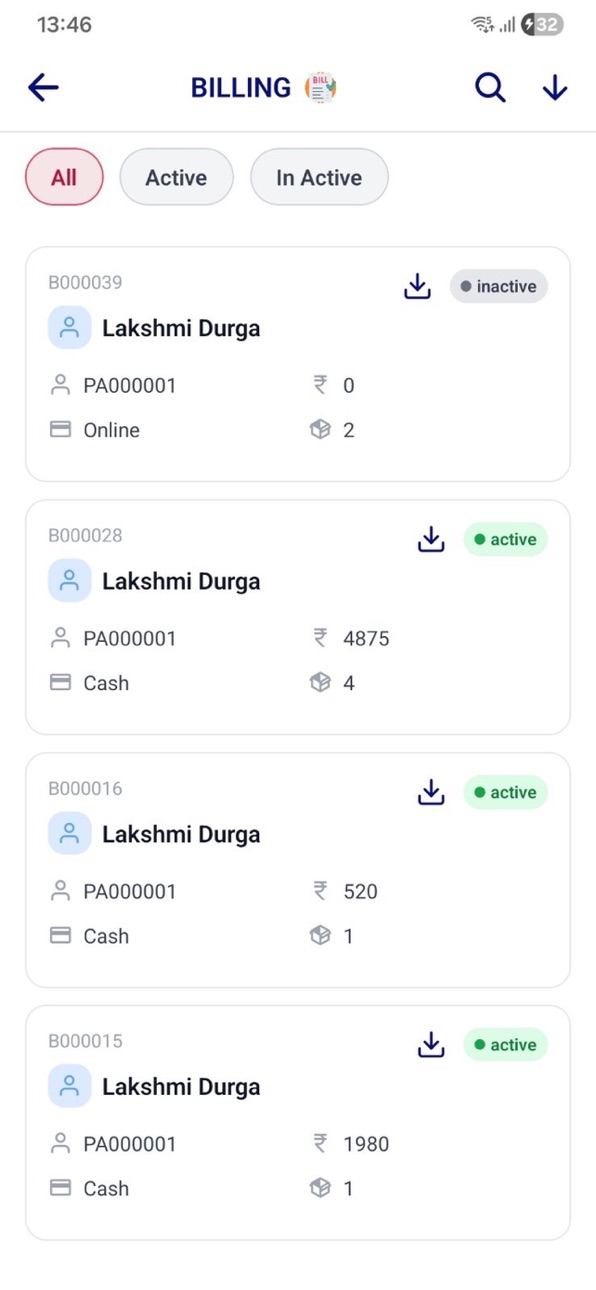This screenshot has height=1290, width=596.
Task: Tap the down arrow in top bar
Action: pos(555,88)
